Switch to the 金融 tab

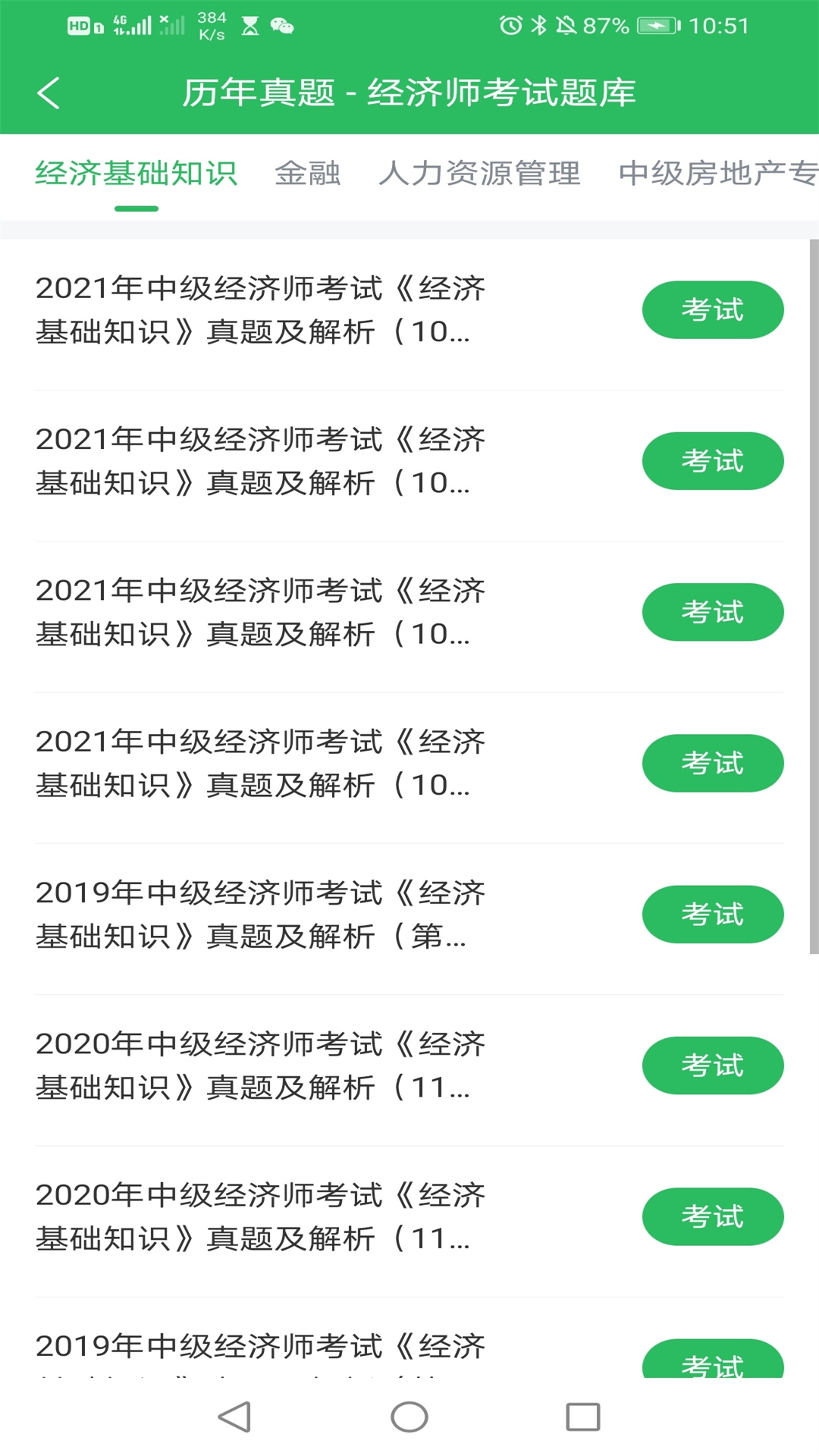coord(308,174)
